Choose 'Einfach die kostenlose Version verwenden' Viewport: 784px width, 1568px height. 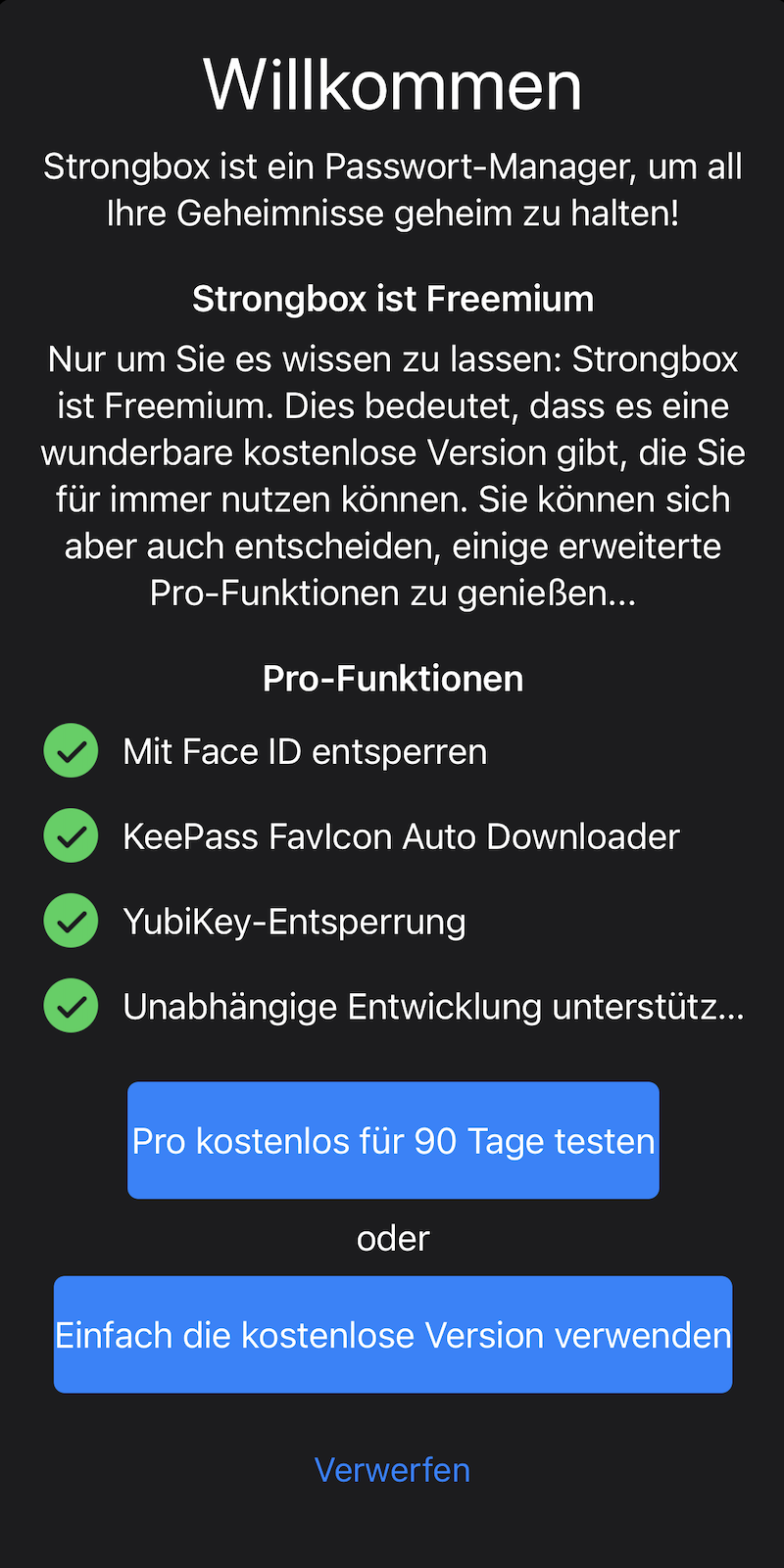tap(393, 1334)
